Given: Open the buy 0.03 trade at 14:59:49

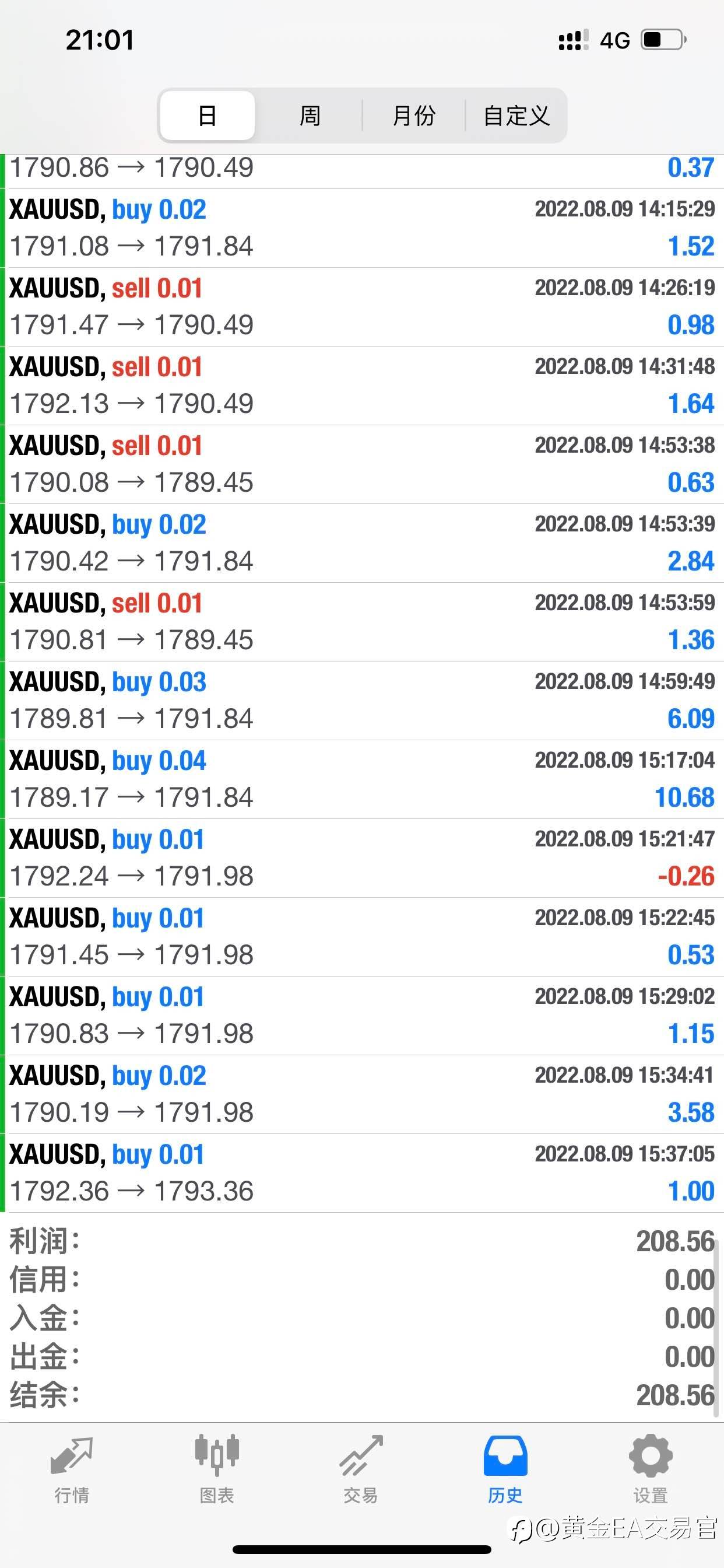Looking at the screenshot, I should tap(362, 701).
